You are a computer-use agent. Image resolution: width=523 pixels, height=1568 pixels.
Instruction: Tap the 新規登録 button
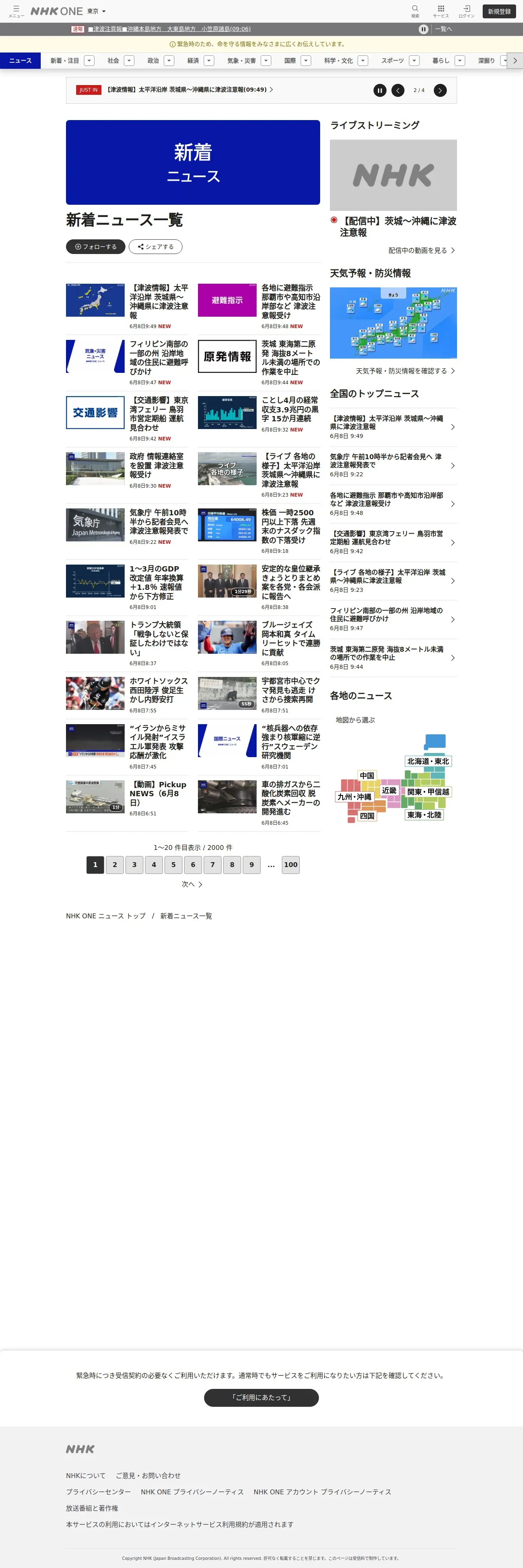pyautogui.click(x=499, y=11)
